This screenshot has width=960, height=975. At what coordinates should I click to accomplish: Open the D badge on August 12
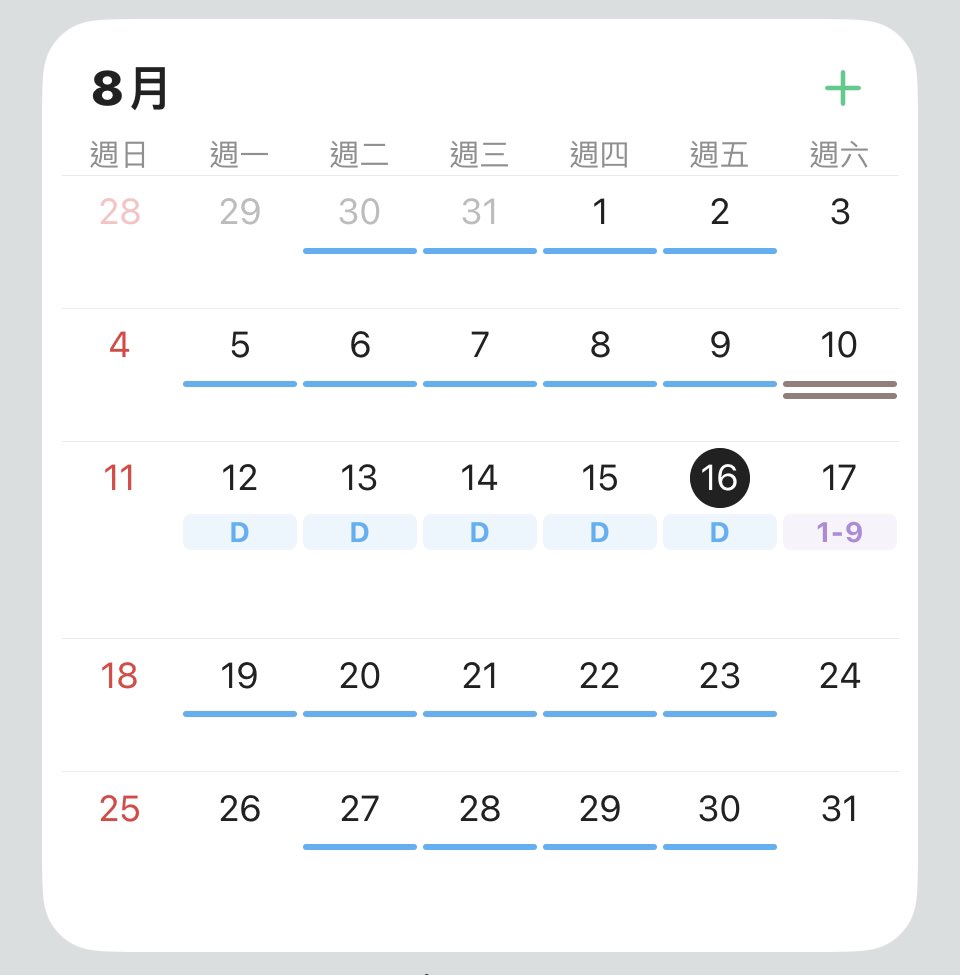239,532
